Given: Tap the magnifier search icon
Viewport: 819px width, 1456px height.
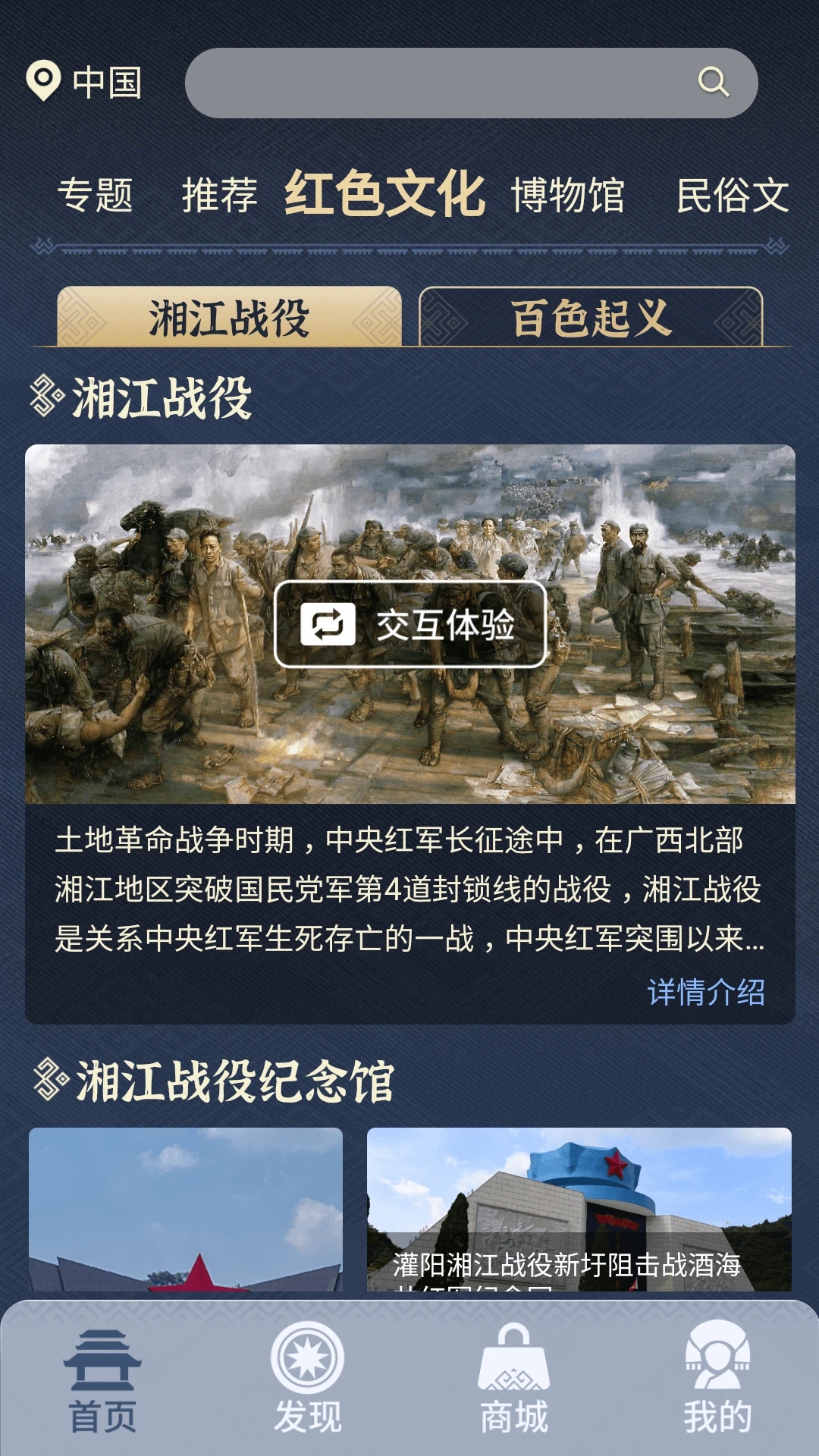Looking at the screenshot, I should (713, 82).
